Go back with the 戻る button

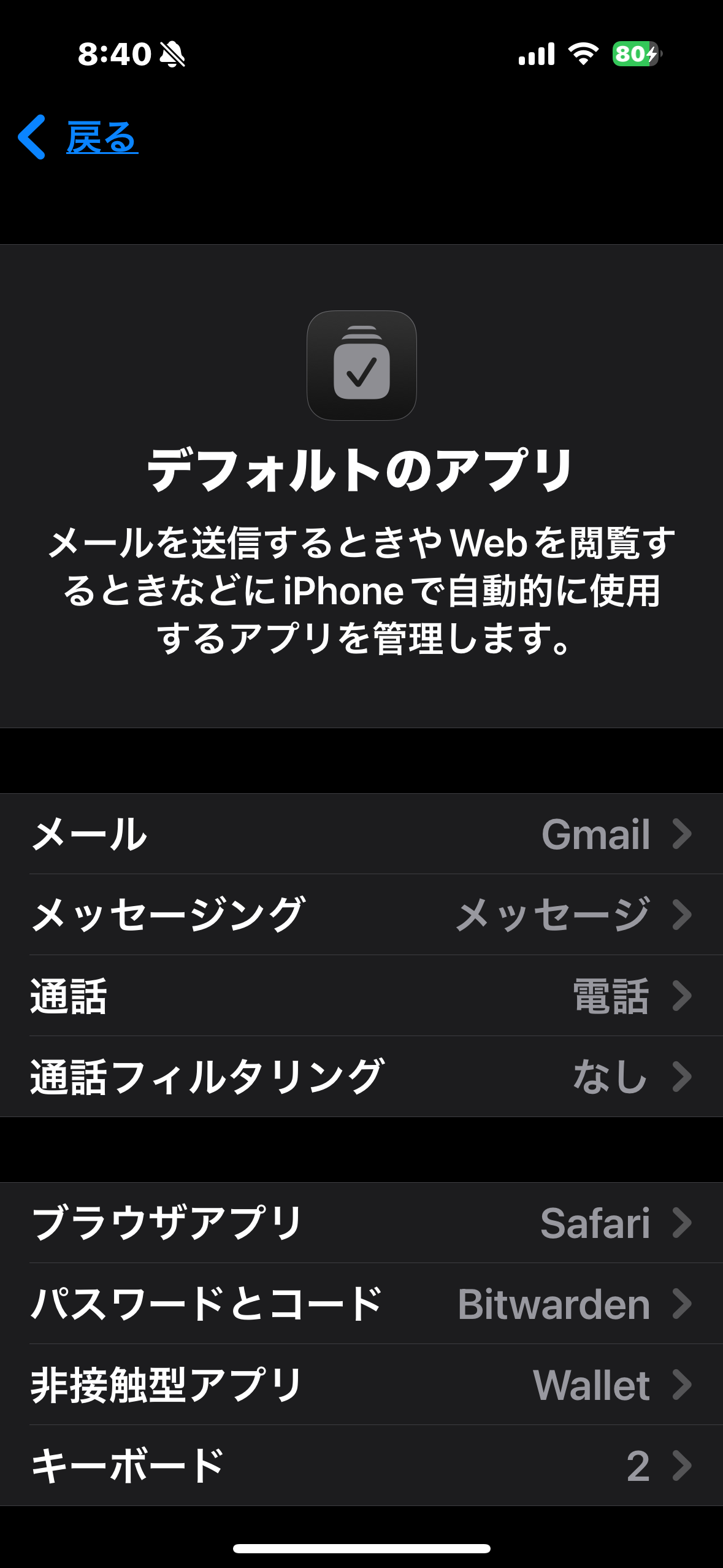click(78, 137)
